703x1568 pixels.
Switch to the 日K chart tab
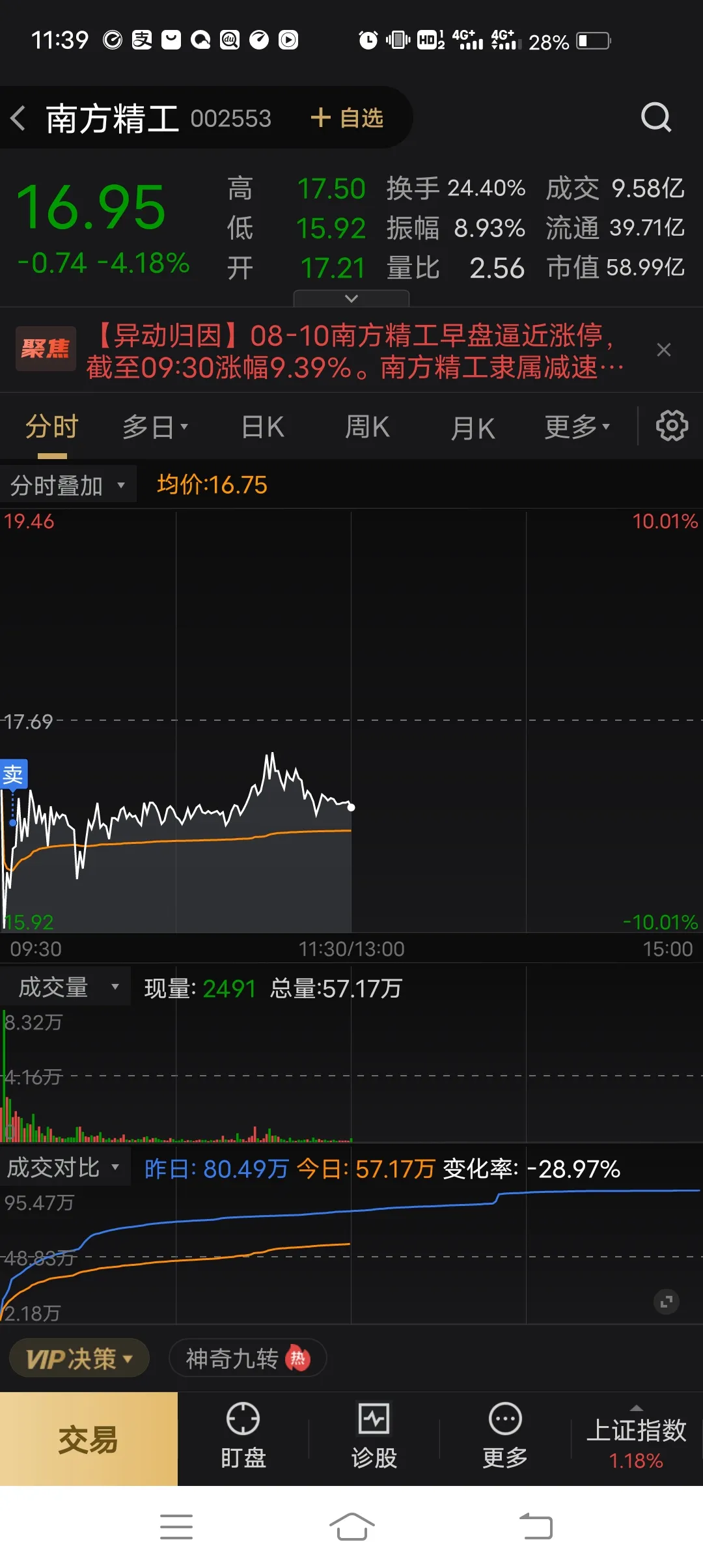(x=262, y=427)
